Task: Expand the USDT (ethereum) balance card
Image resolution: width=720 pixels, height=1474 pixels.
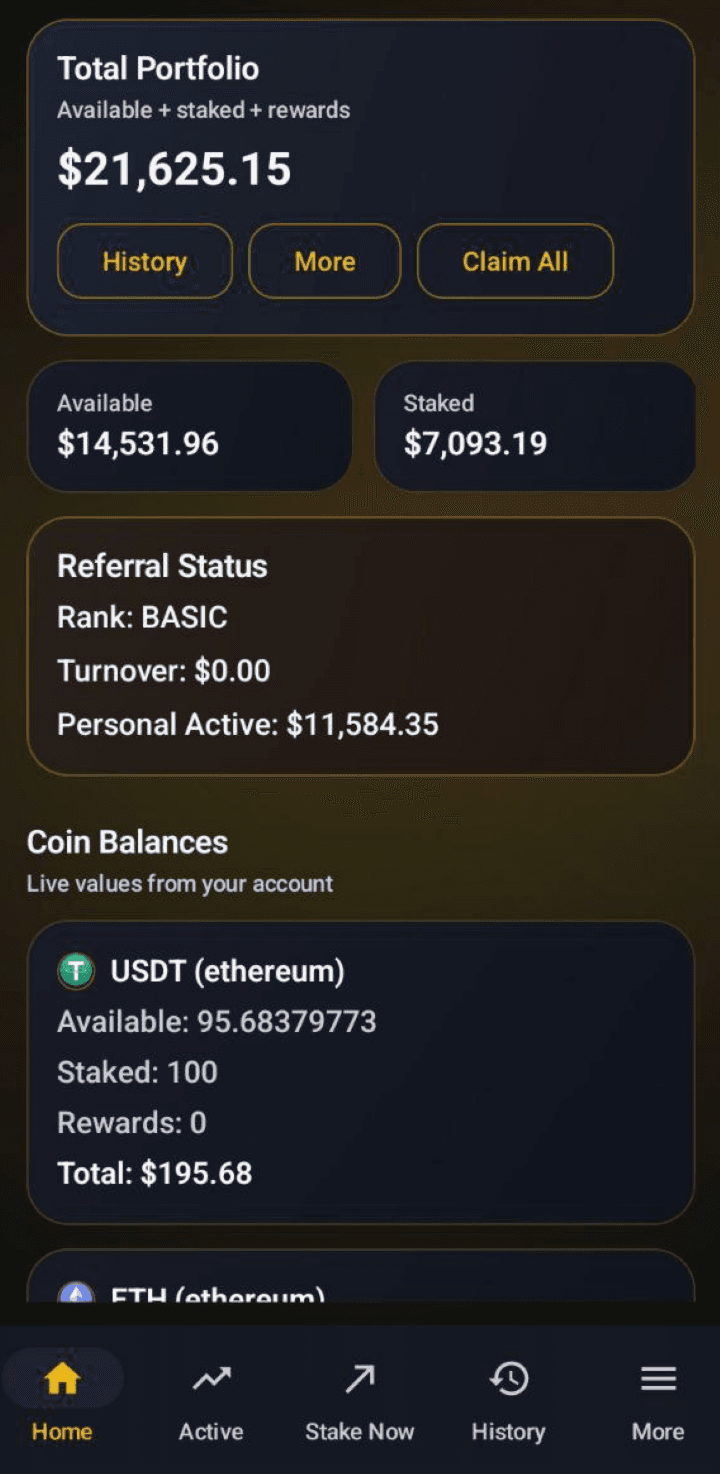Action: (360, 1072)
